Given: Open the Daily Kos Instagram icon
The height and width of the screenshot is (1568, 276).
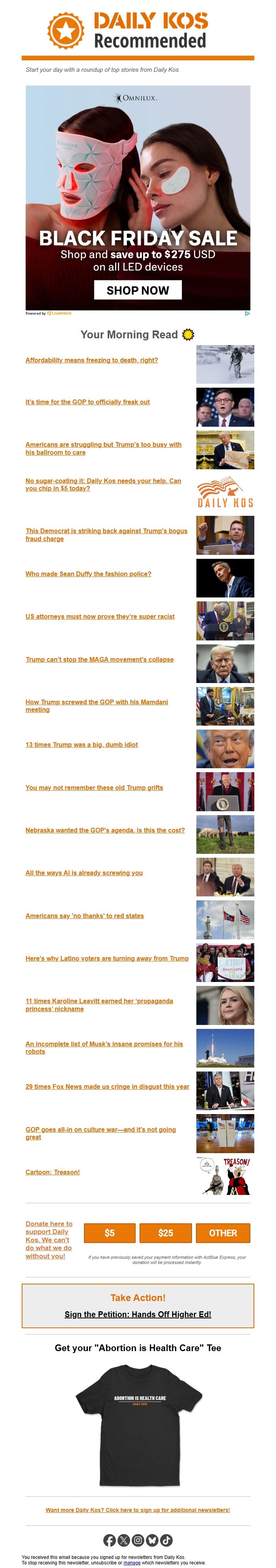Looking at the screenshot, I should [x=138, y=1540].
